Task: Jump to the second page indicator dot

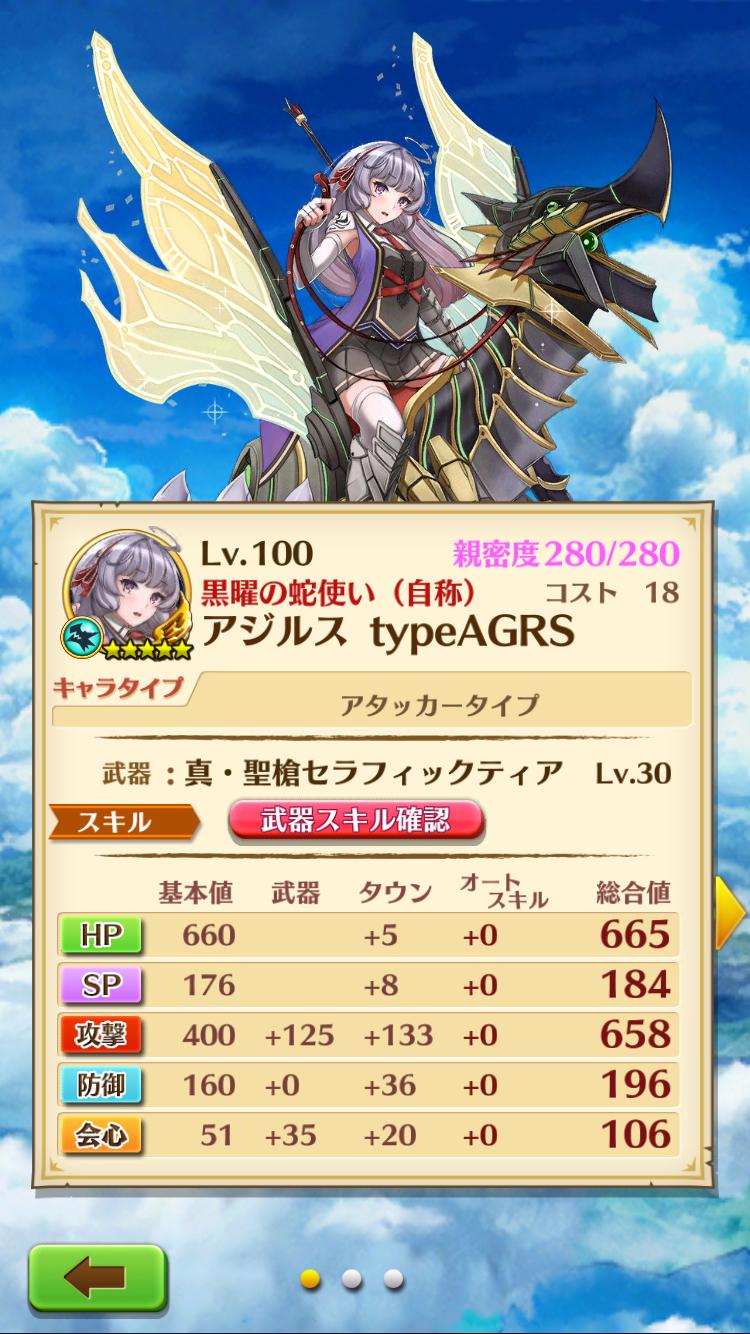Action: pyautogui.click(x=352, y=1279)
